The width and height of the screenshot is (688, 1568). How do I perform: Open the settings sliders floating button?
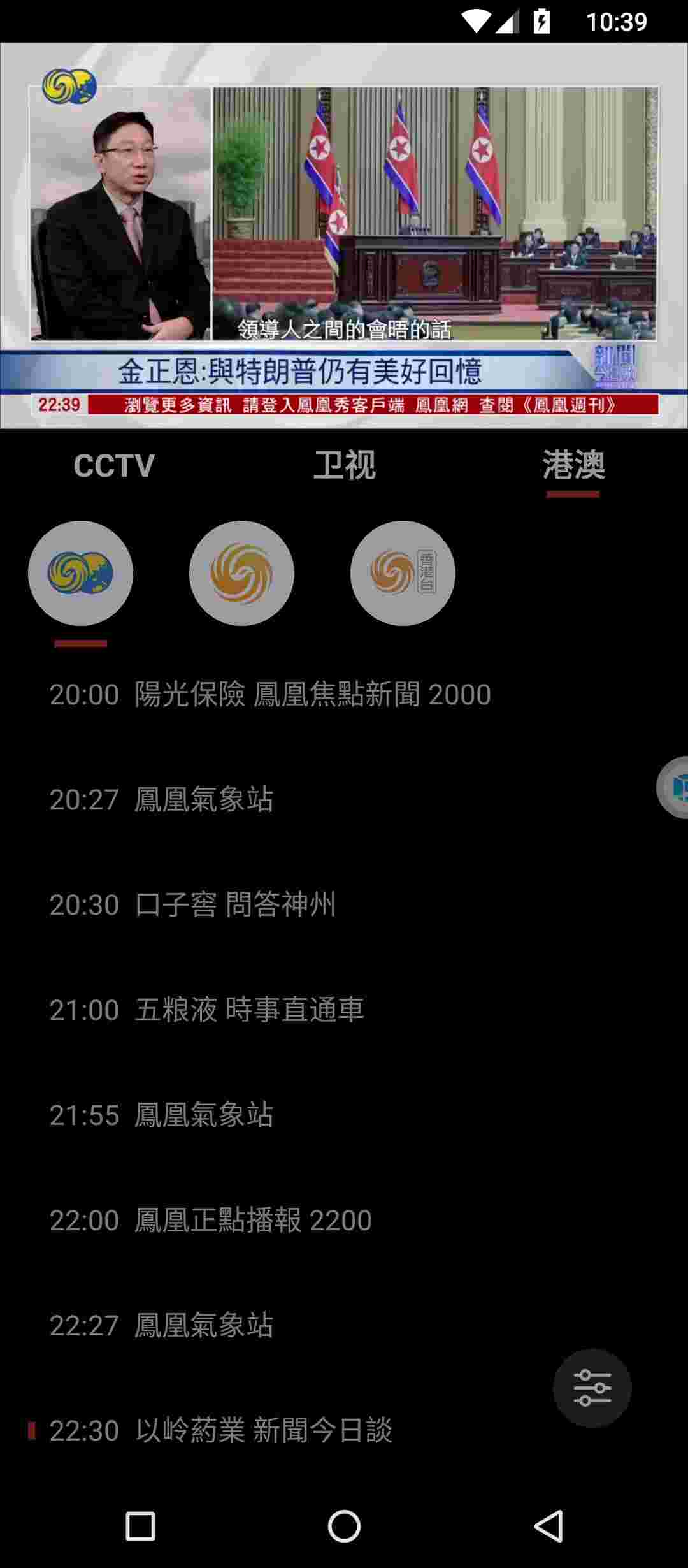[x=592, y=1388]
